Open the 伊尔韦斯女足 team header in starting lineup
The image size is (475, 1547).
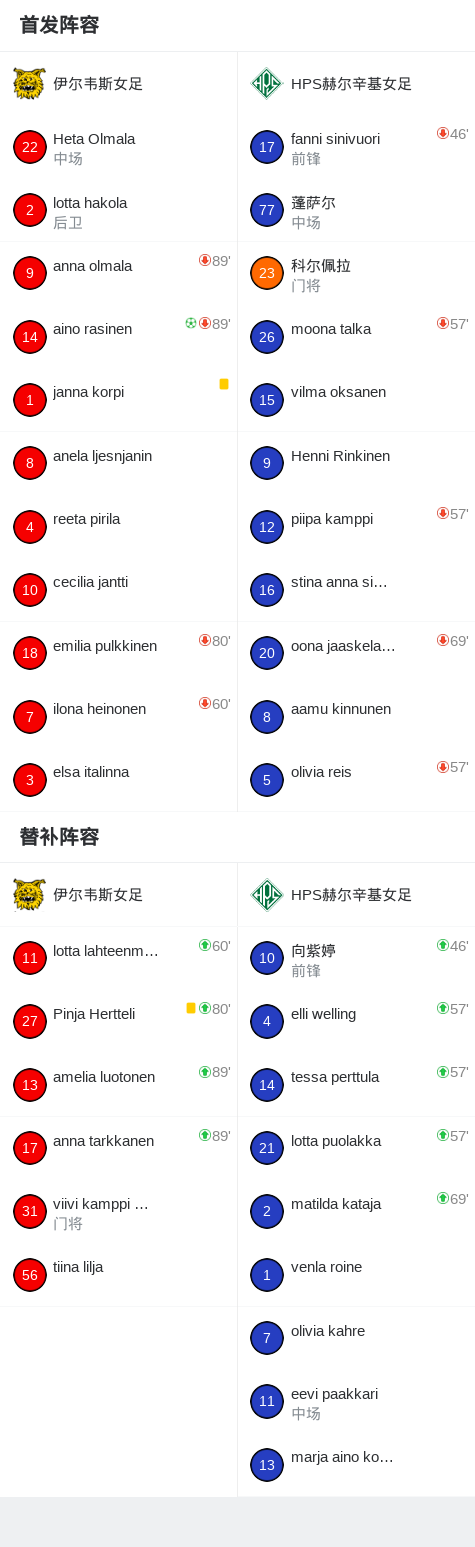click(x=118, y=83)
